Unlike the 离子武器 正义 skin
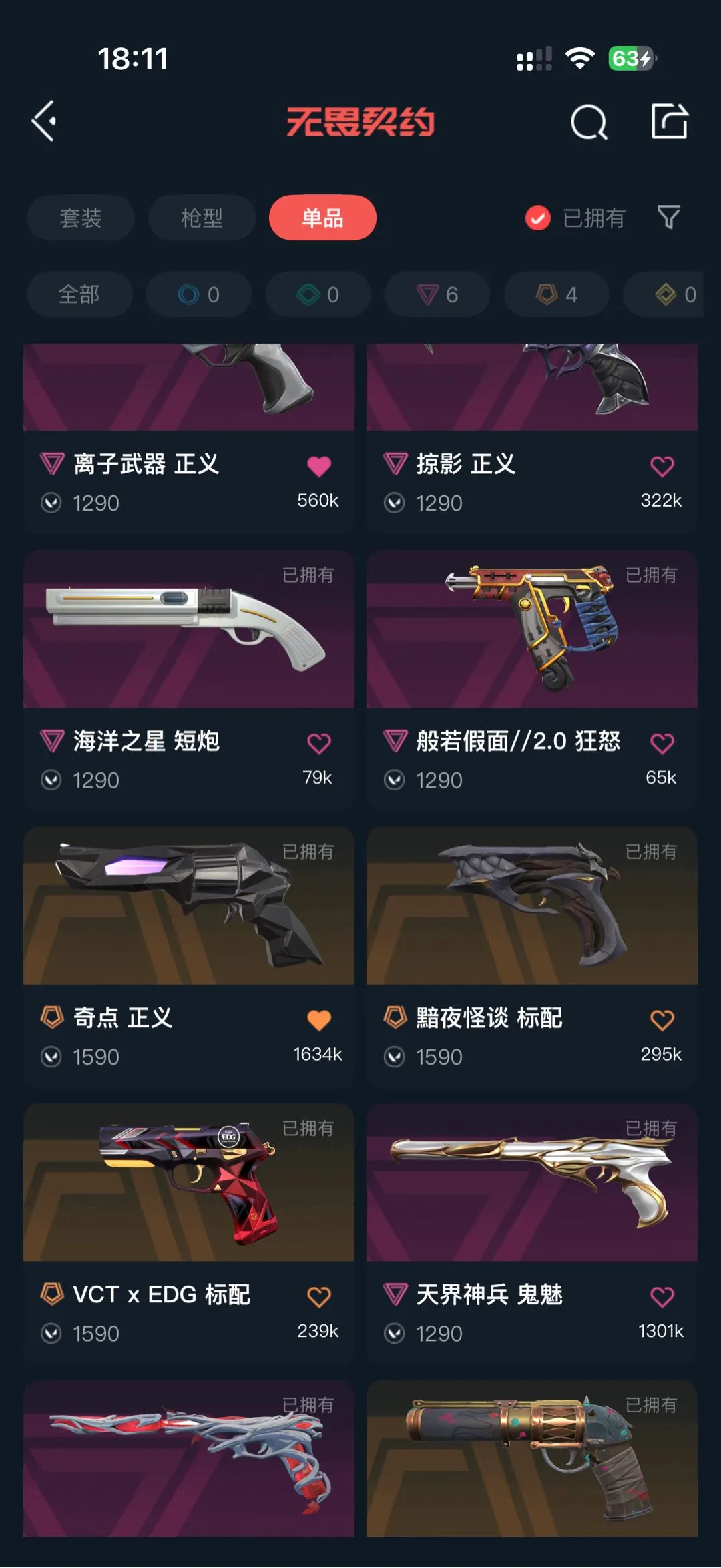The image size is (721, 1568). pyautogui.click(x=319, y=466)
